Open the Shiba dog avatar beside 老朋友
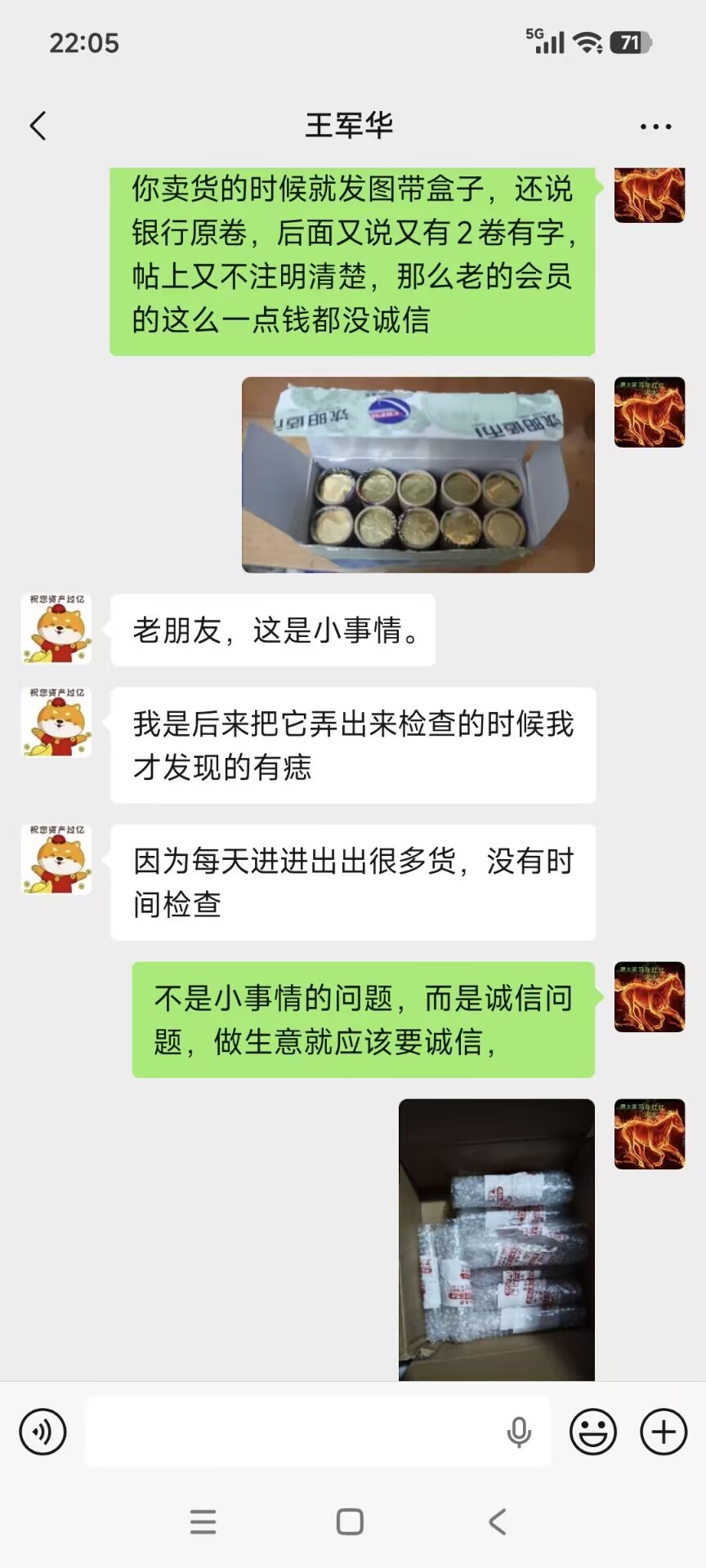This screenshot has height=1568, width=706. click(56, 628)
